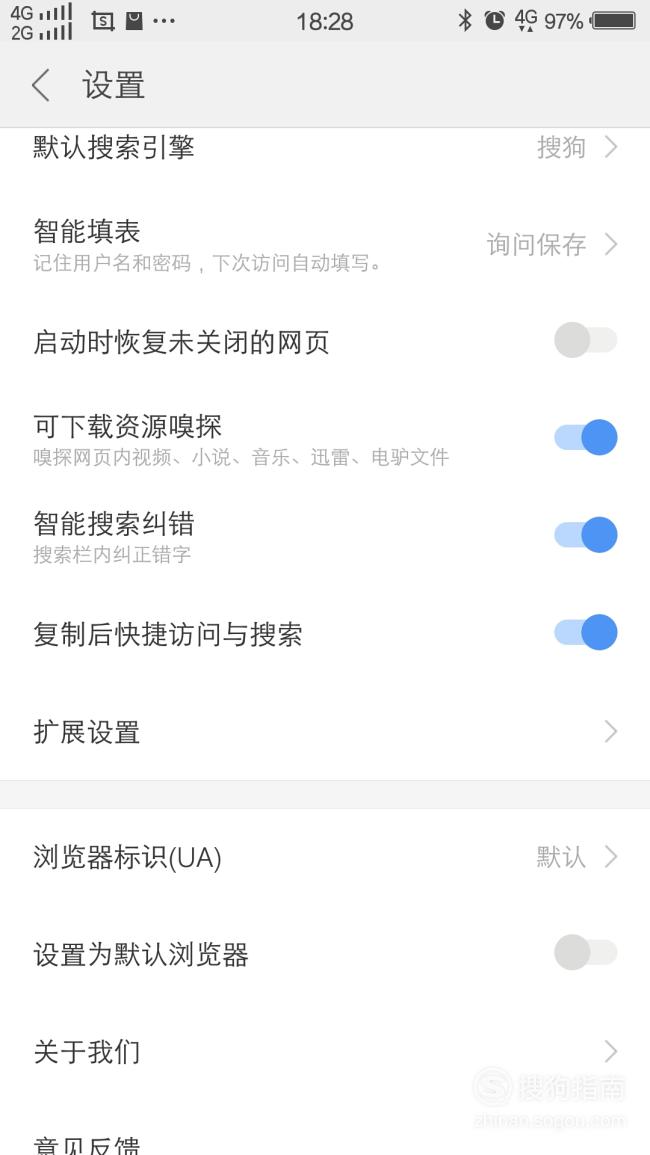Open 浏览器标识(UA) setting
650x1155 pixels.
[325, 857]
